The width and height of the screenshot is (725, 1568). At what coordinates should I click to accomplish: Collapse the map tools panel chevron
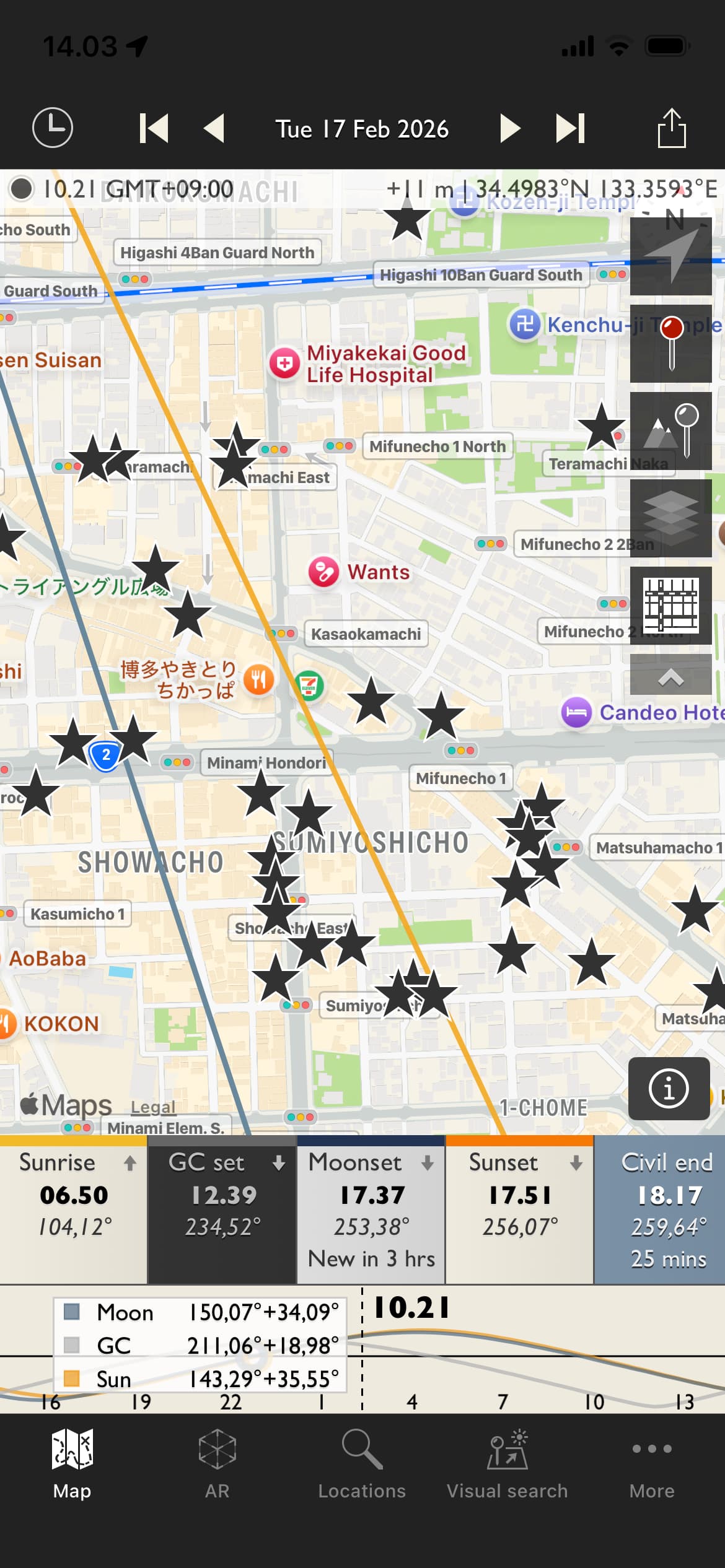coord(670,677)
